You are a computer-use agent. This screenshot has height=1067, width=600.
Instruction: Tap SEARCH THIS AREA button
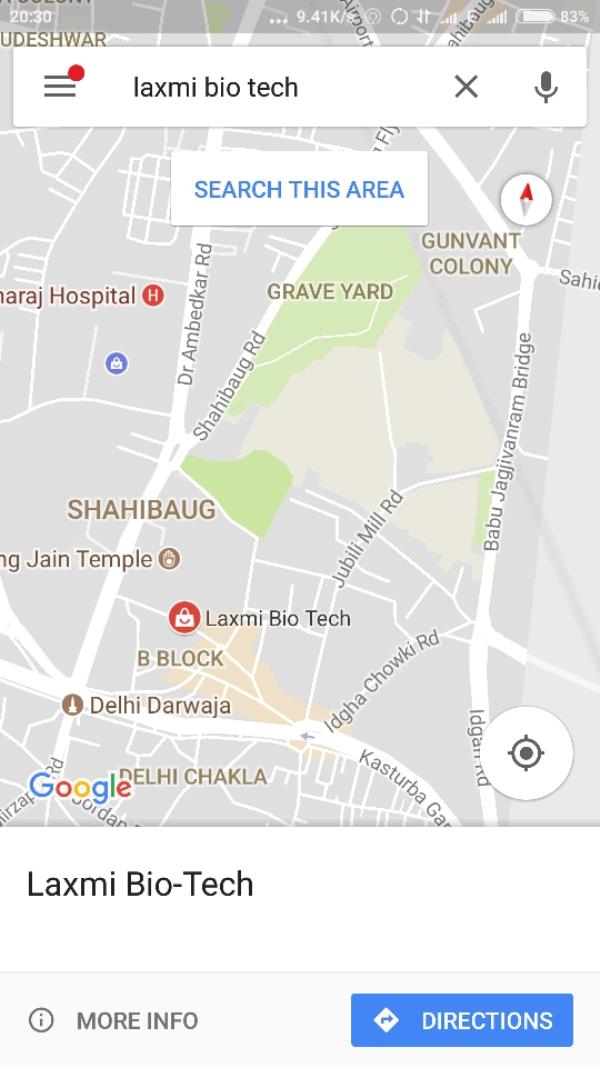tap(299, 189)
